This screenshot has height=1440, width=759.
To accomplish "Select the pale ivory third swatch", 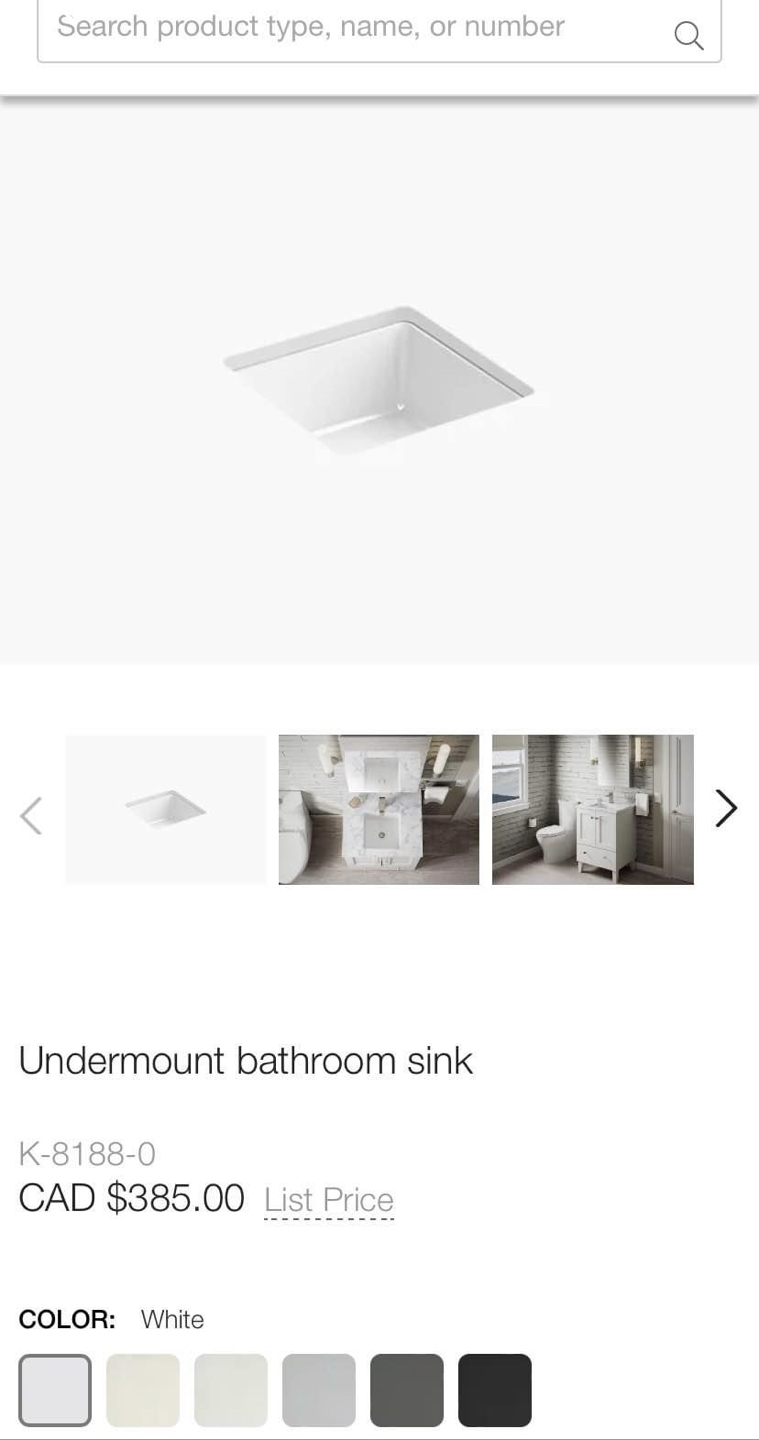I will 231,1389.
